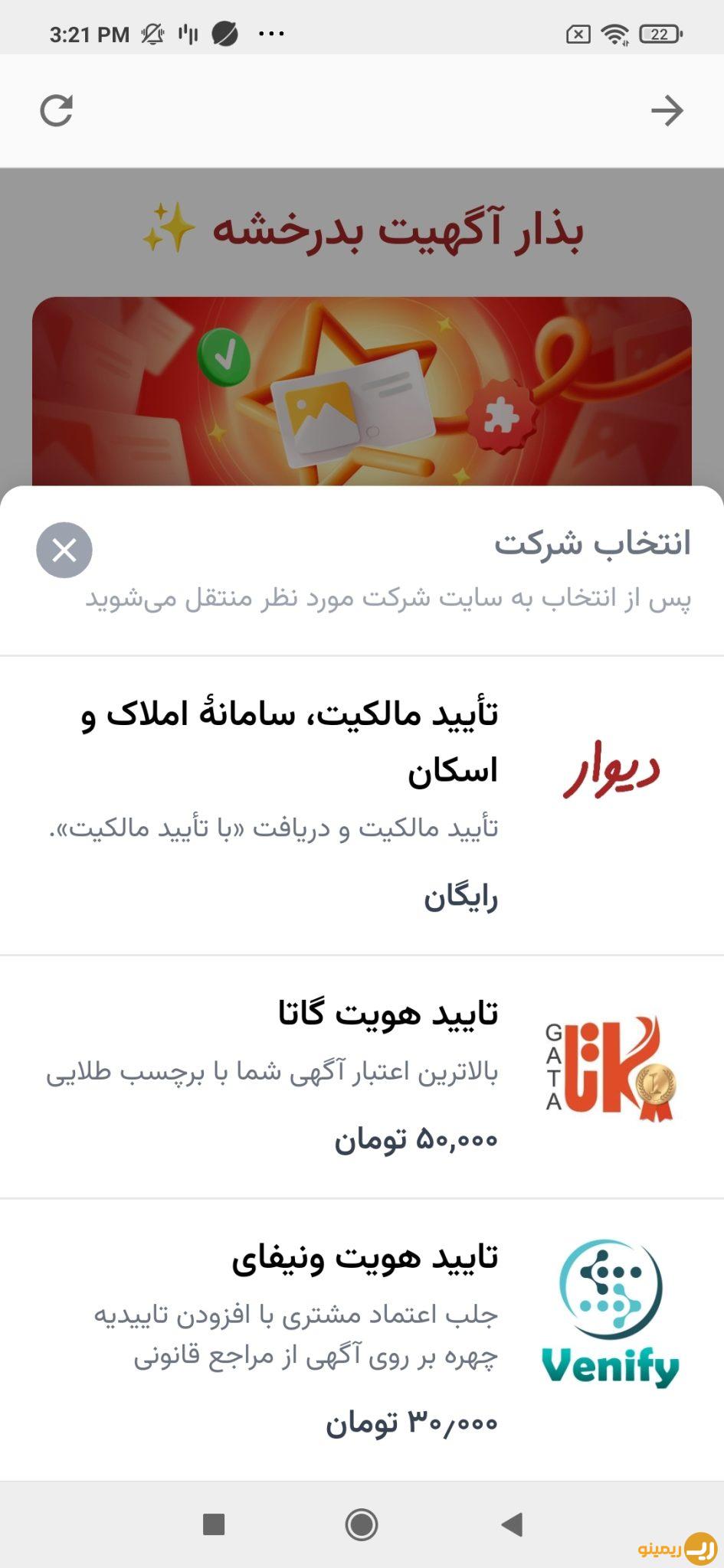Select تأیید مالکیت، سامانهٔ املاک و اسکان option
Viewport: 724px width, 1568px height.
(x=362, y=805)
